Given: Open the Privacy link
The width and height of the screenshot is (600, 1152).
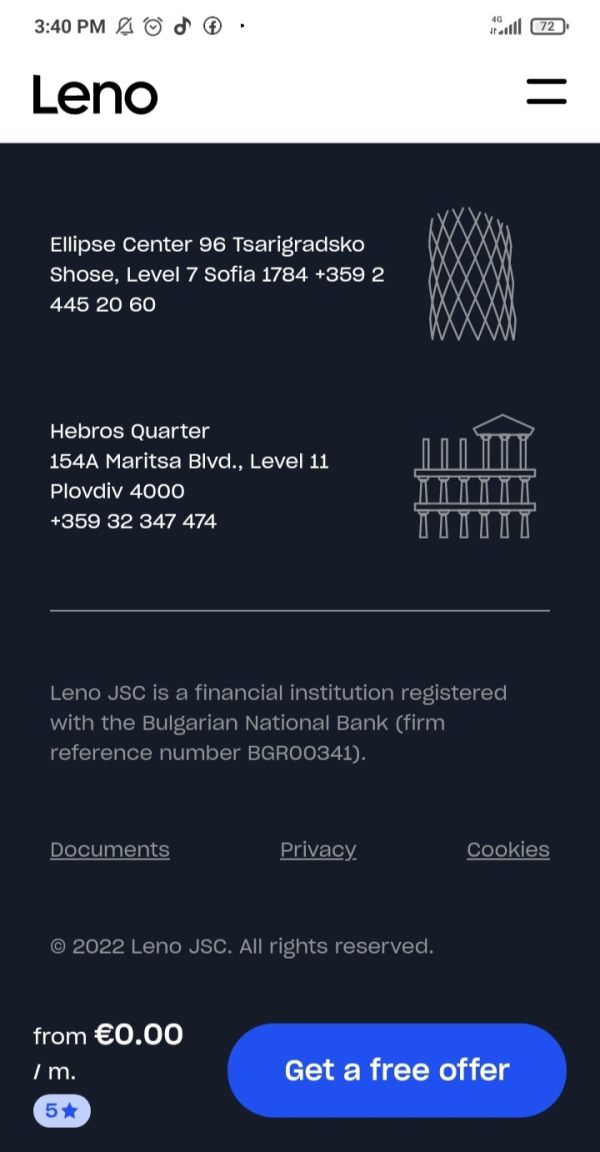Looking at the screenshot, I should pos(318,850).
